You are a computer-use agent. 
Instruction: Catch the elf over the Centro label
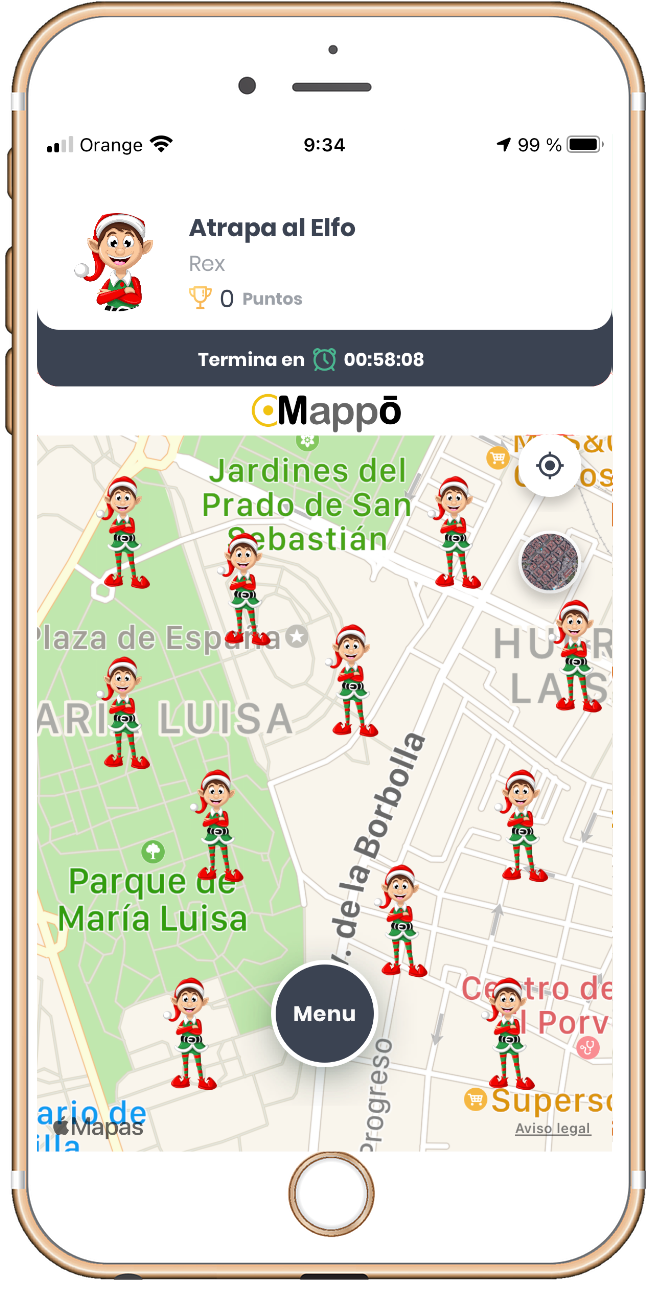[509, 1034]
